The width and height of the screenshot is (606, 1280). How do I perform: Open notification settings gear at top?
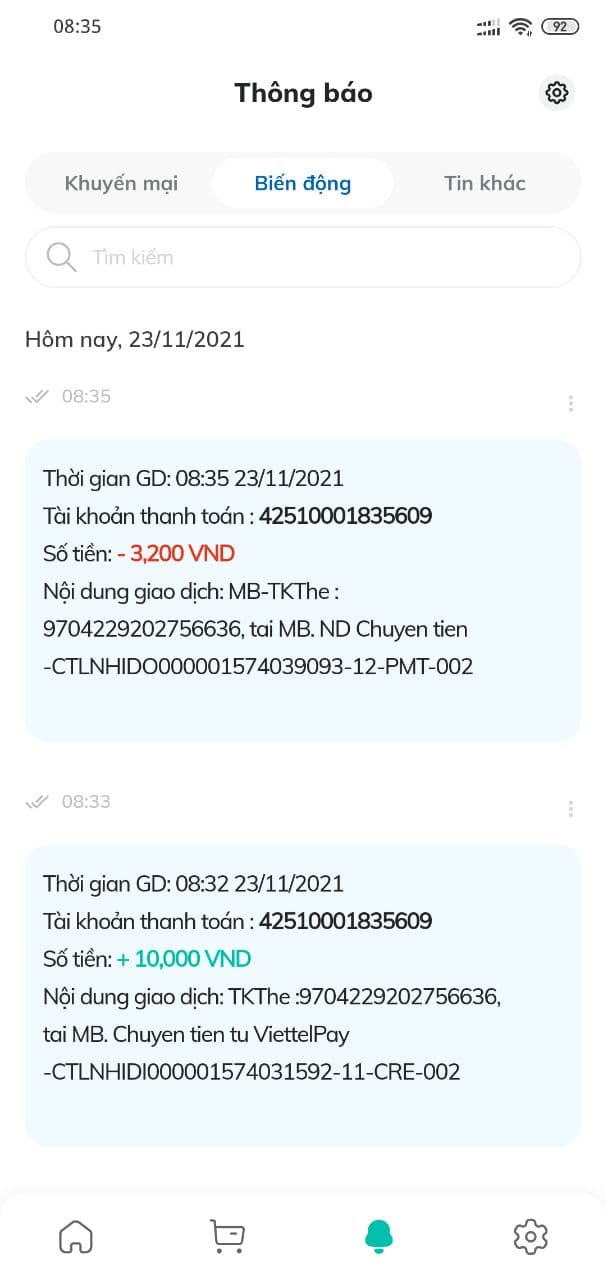pyautogui.click(x=557, y=93)
